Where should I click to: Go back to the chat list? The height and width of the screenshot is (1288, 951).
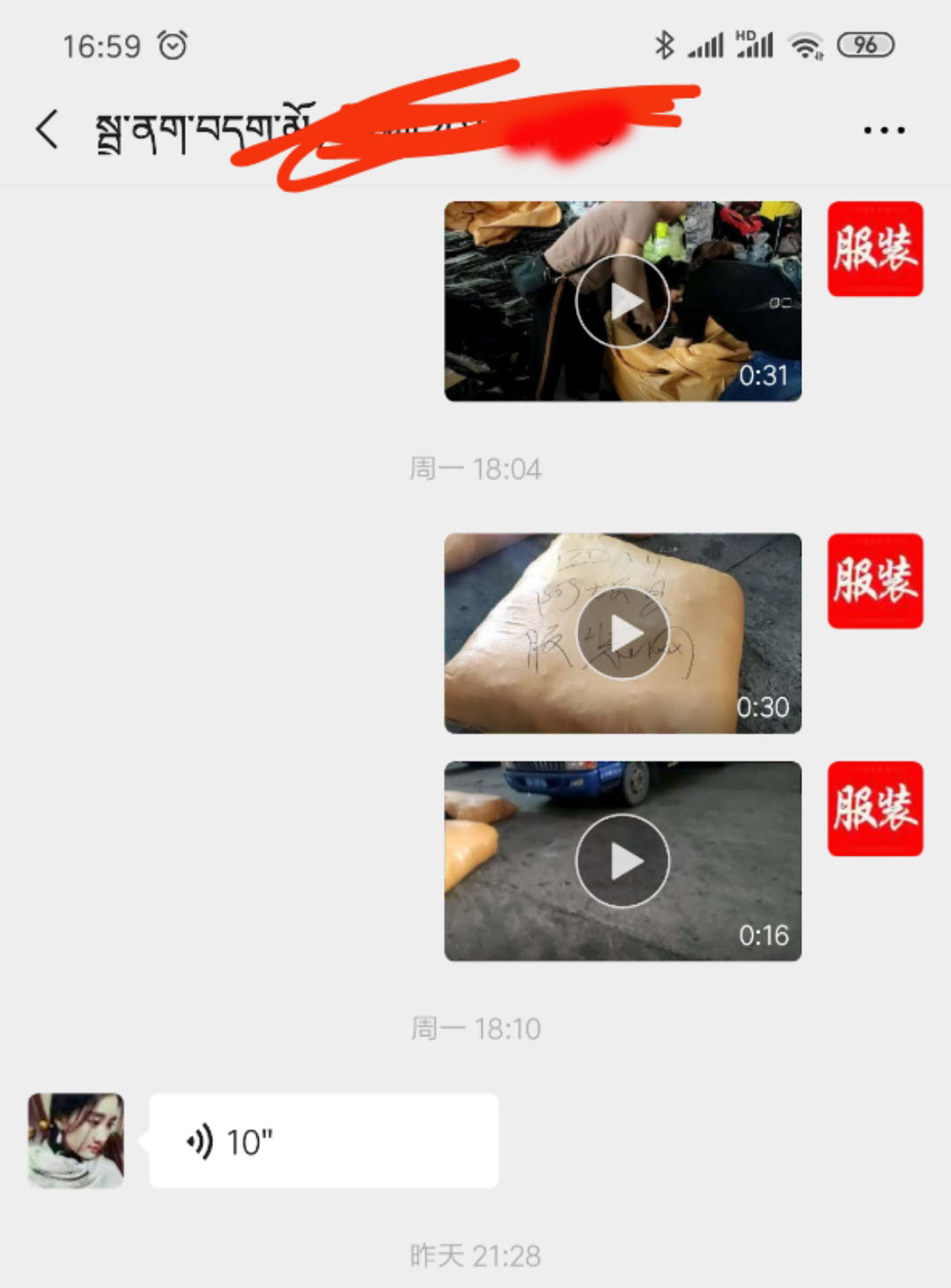48,129
